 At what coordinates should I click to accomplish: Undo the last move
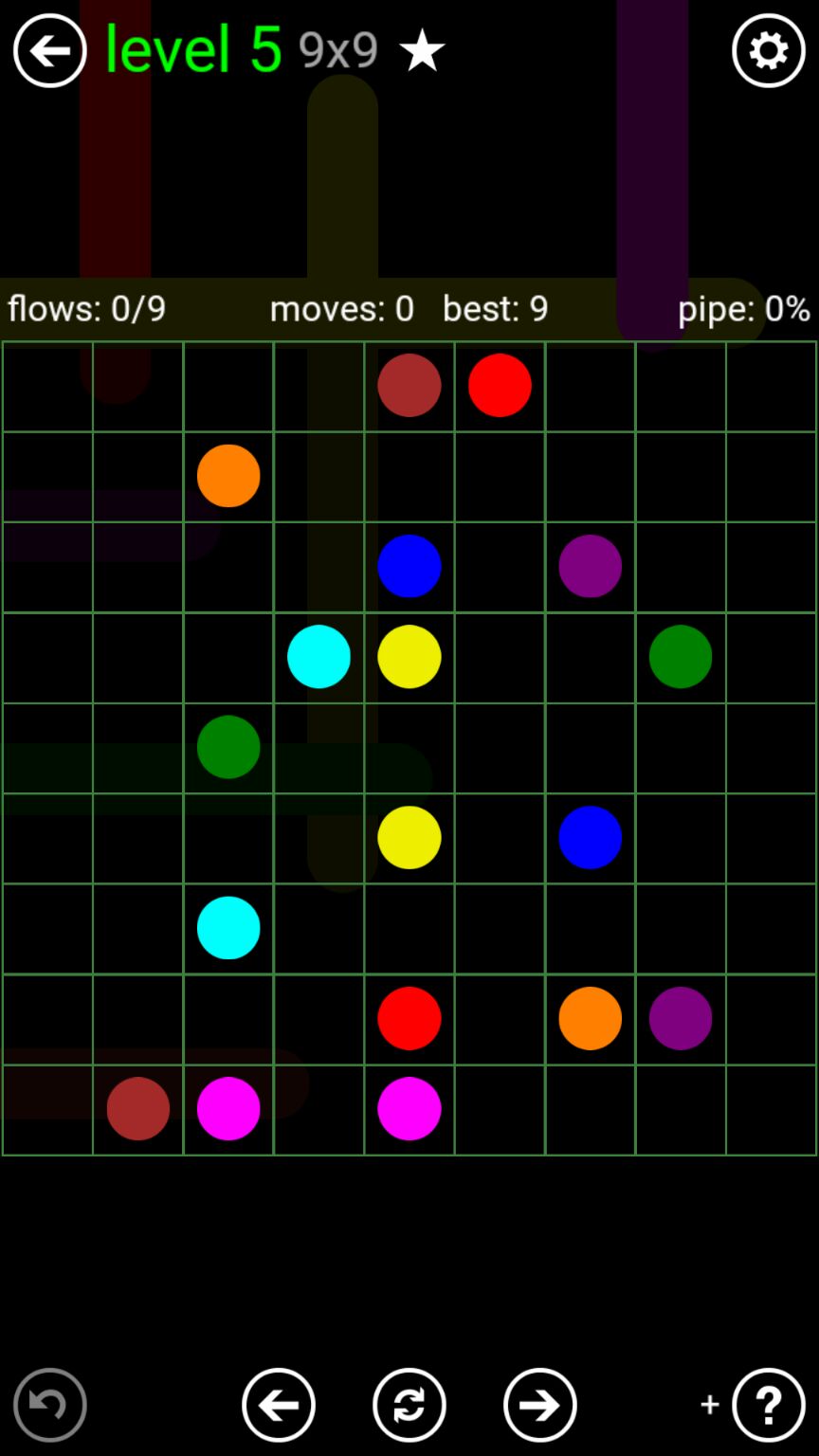(x=50, y=1404)
